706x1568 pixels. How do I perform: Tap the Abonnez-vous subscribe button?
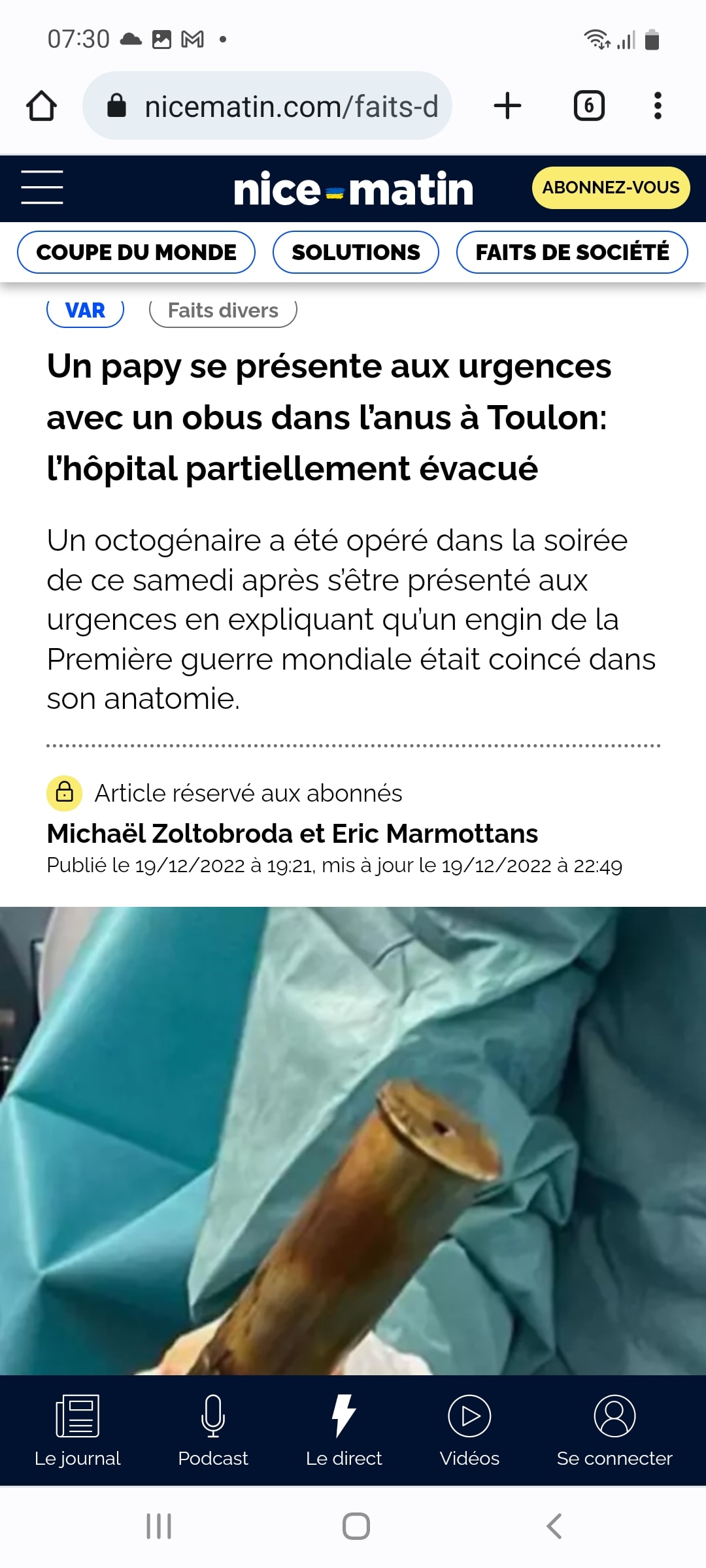(x=611, y=188)
